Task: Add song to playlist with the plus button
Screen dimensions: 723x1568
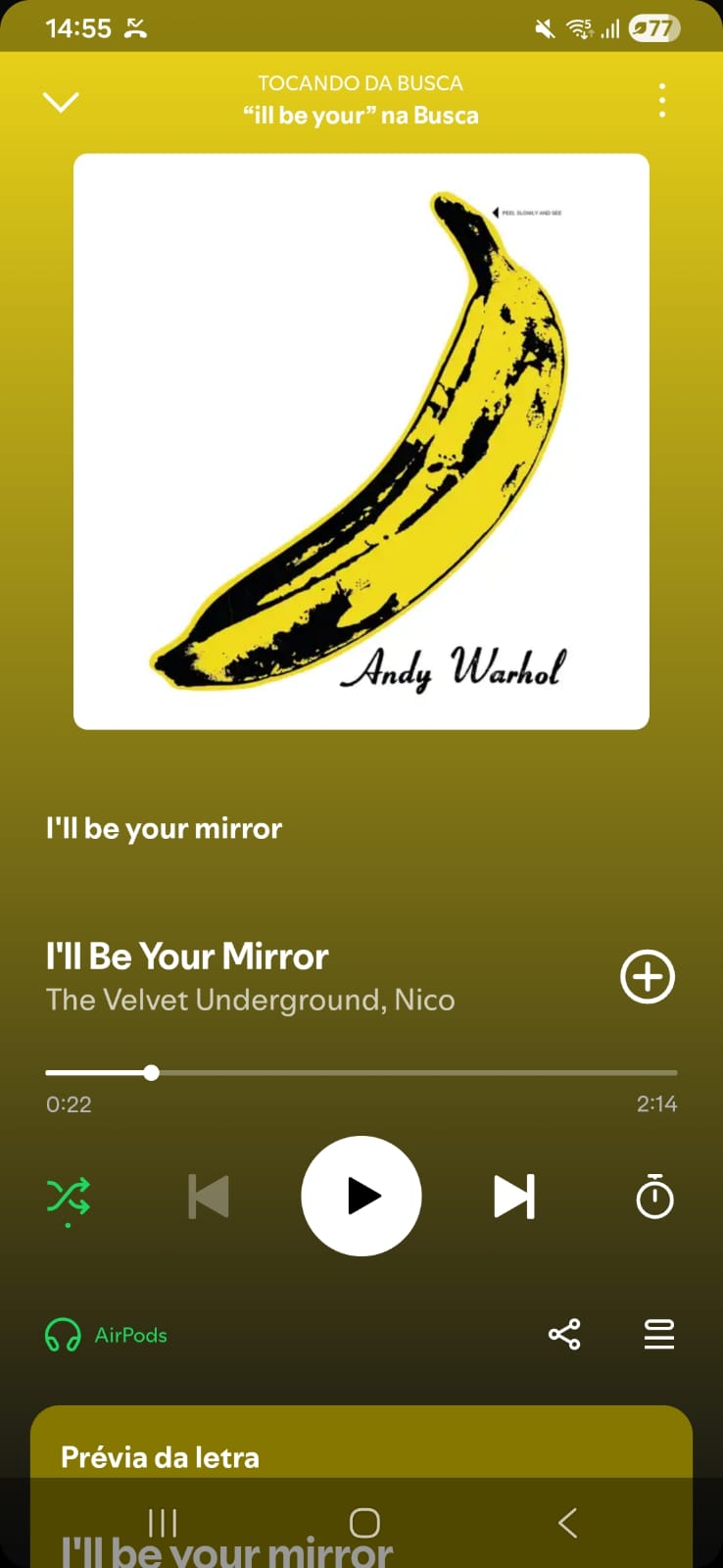Action: tap(647, 976)
